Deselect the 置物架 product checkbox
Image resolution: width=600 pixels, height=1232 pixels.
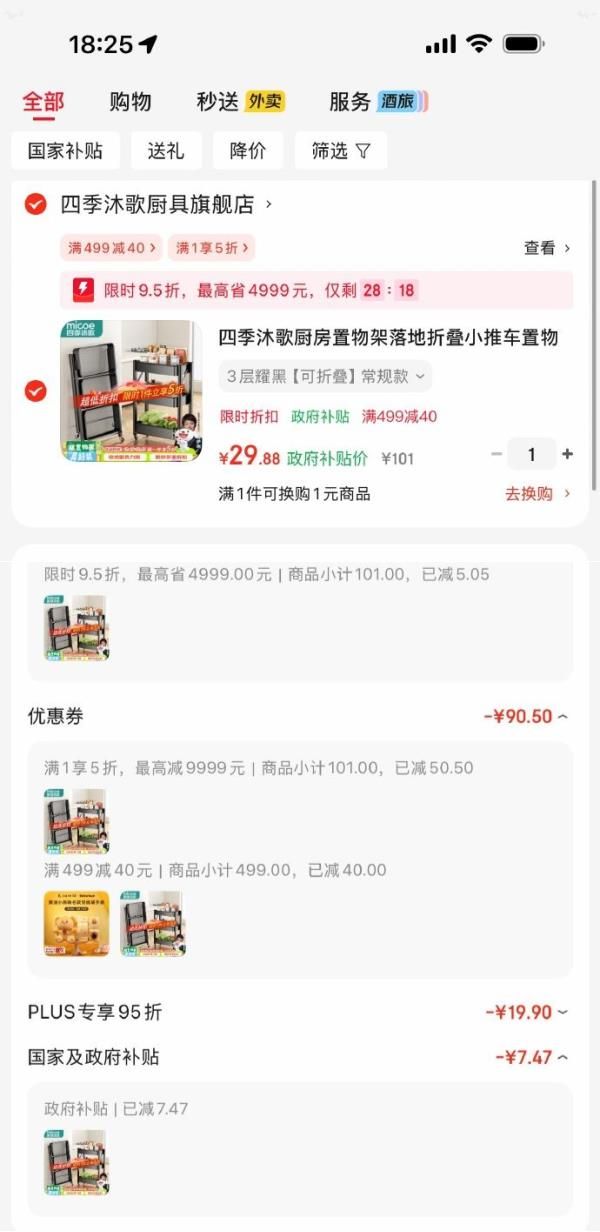(x=36, y=391)
